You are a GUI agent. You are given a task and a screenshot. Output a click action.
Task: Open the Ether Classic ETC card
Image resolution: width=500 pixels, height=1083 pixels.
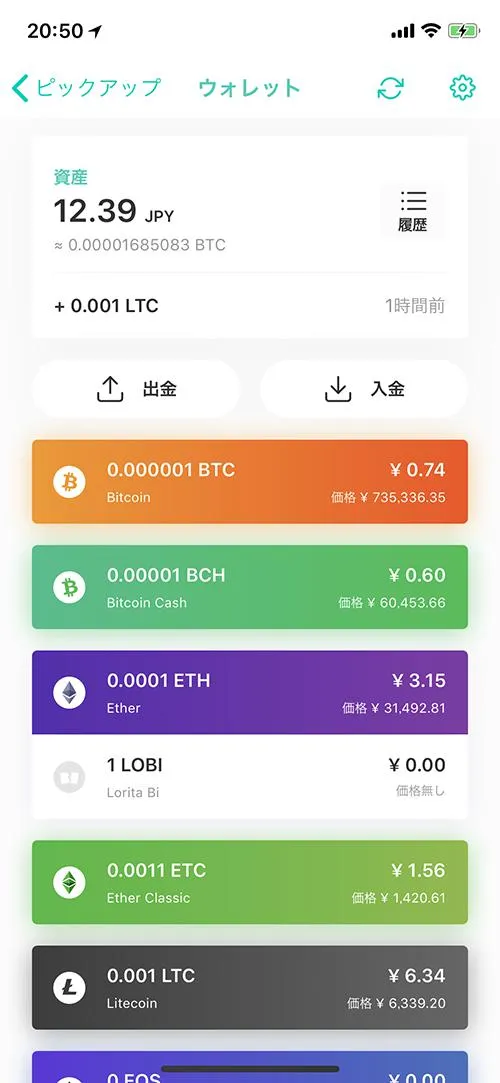pos(250,882)
